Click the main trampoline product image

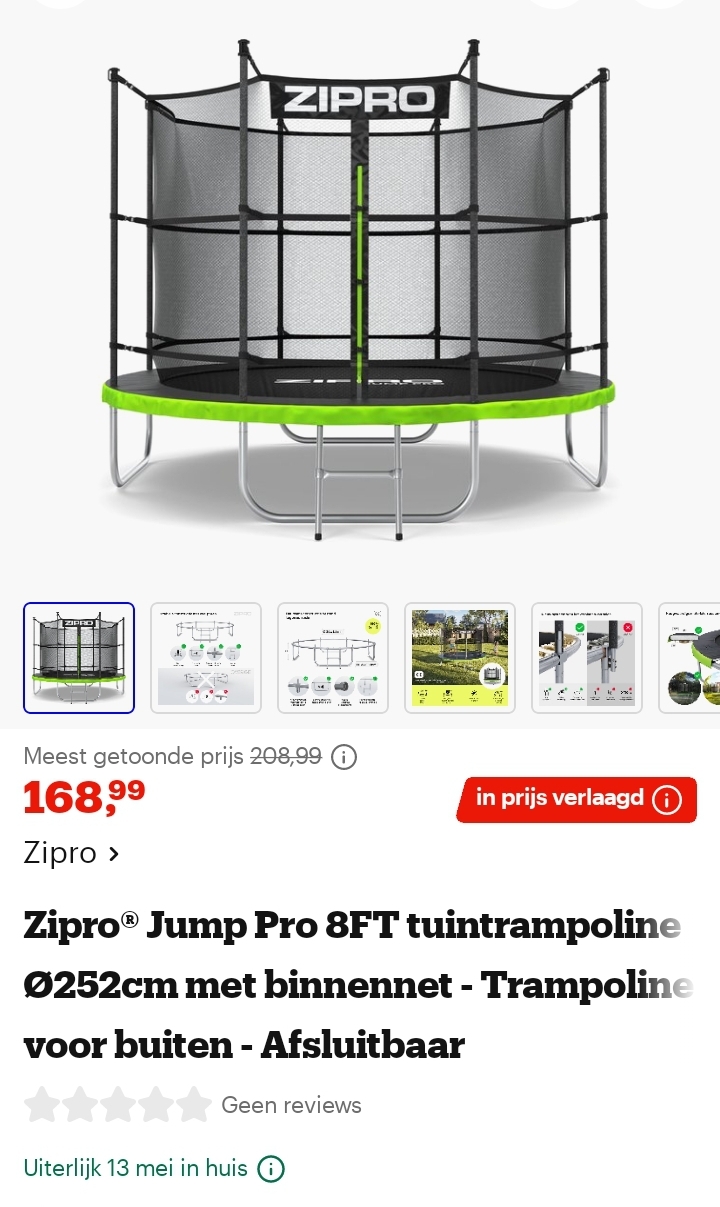360,290
